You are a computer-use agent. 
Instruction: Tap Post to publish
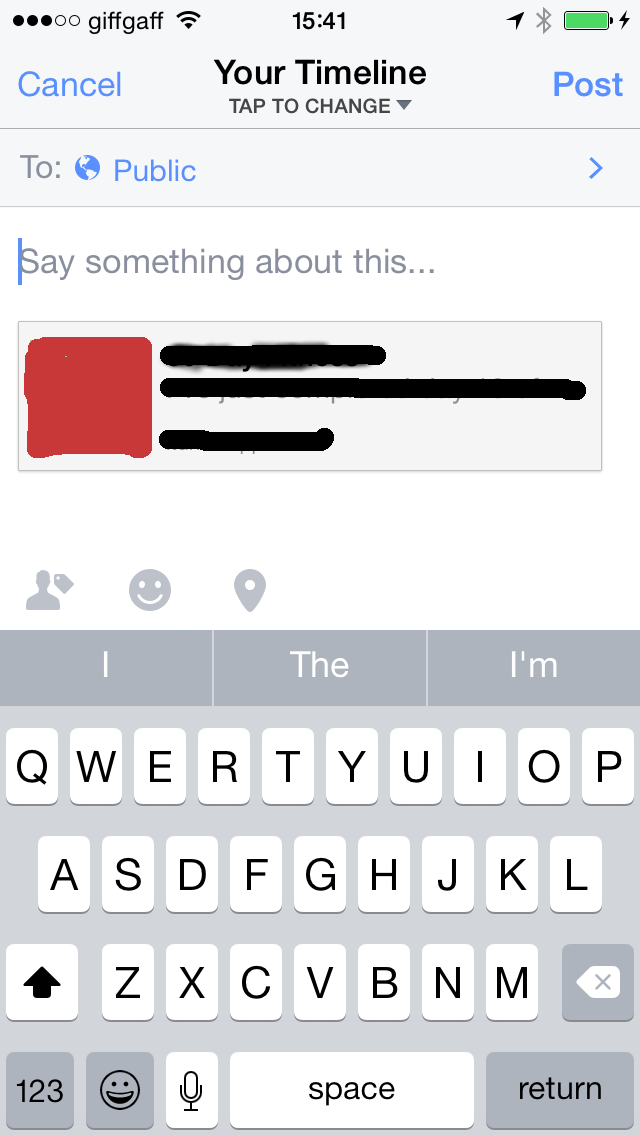coord(588,85)
